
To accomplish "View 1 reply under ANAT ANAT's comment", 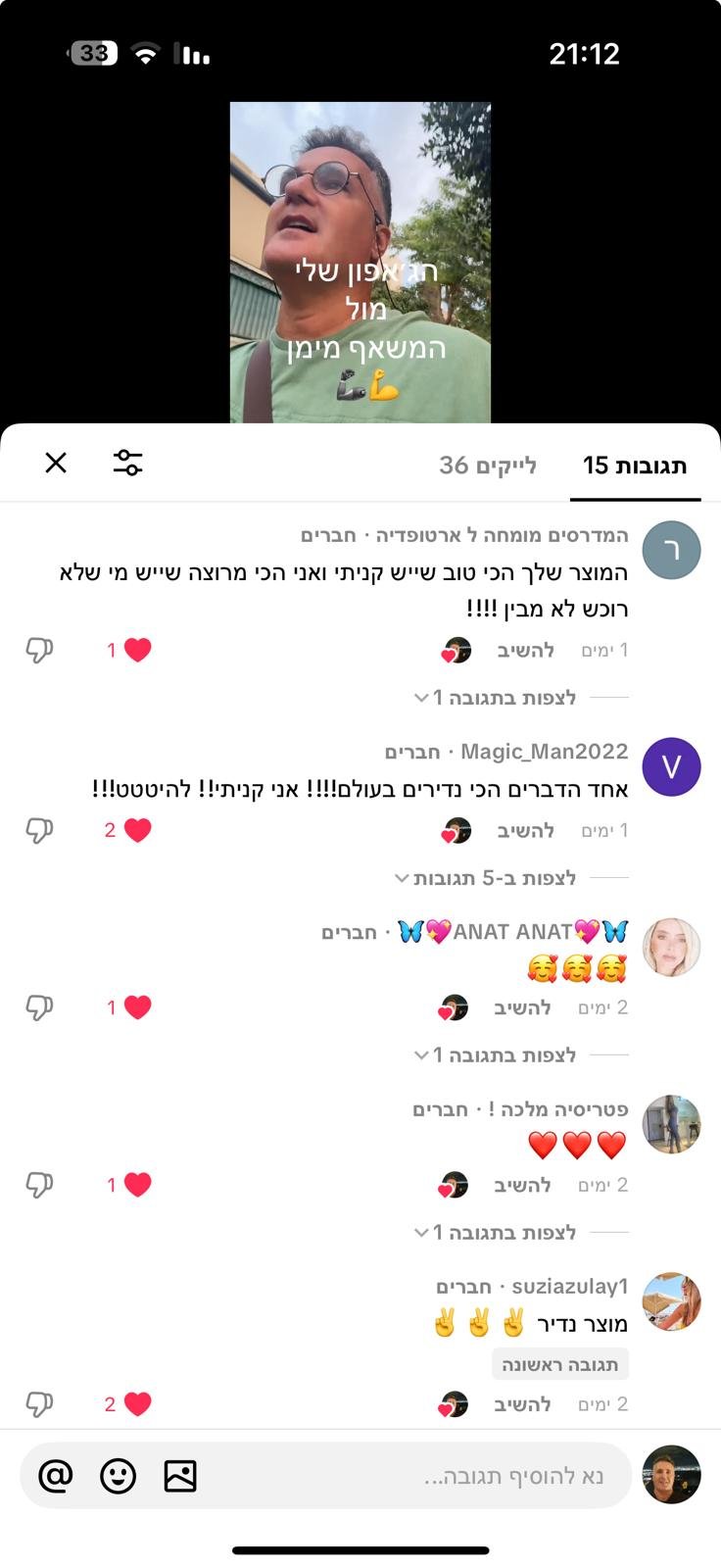I will click(x=496, y=1055).
